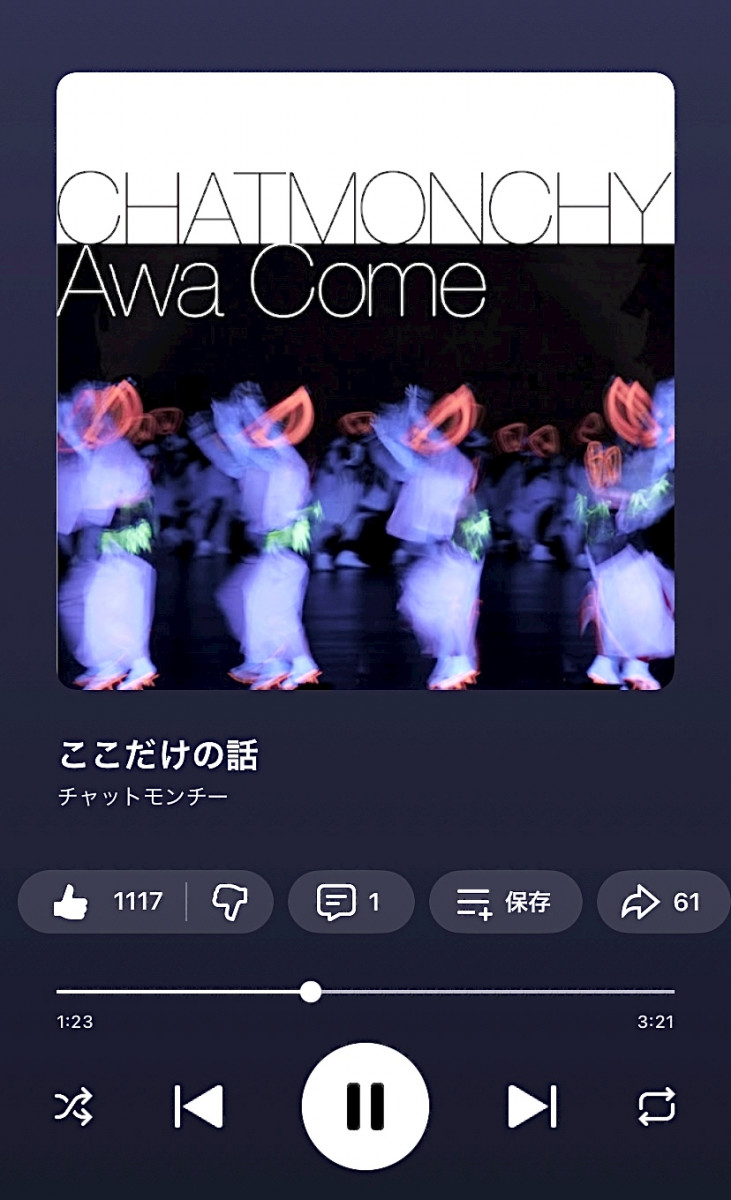The image size is (731, 1200).
Task: Open the Awa Come album artwork
Action: [365, 382]
